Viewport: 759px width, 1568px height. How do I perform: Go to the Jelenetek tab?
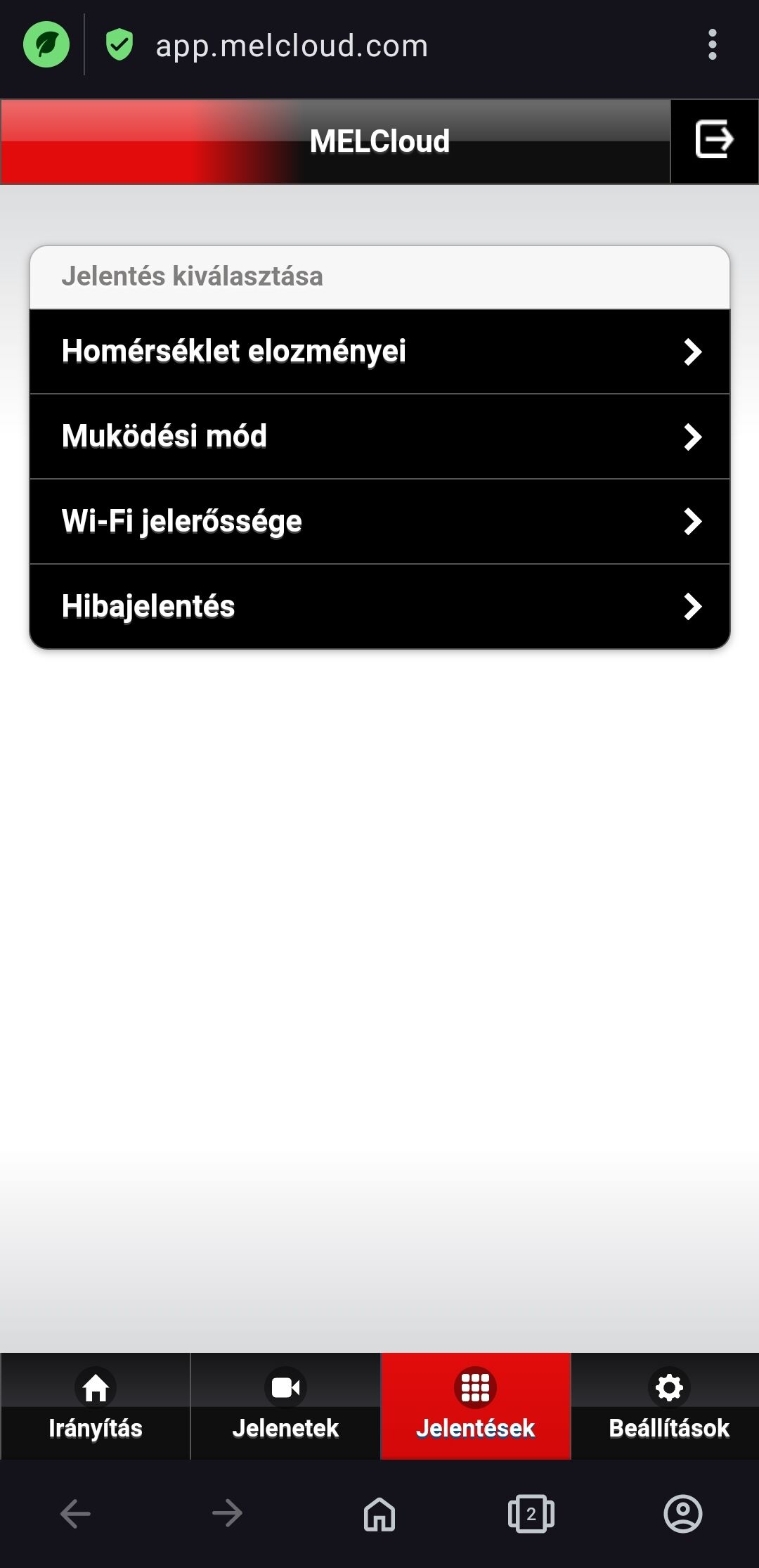click(285, 1406)
